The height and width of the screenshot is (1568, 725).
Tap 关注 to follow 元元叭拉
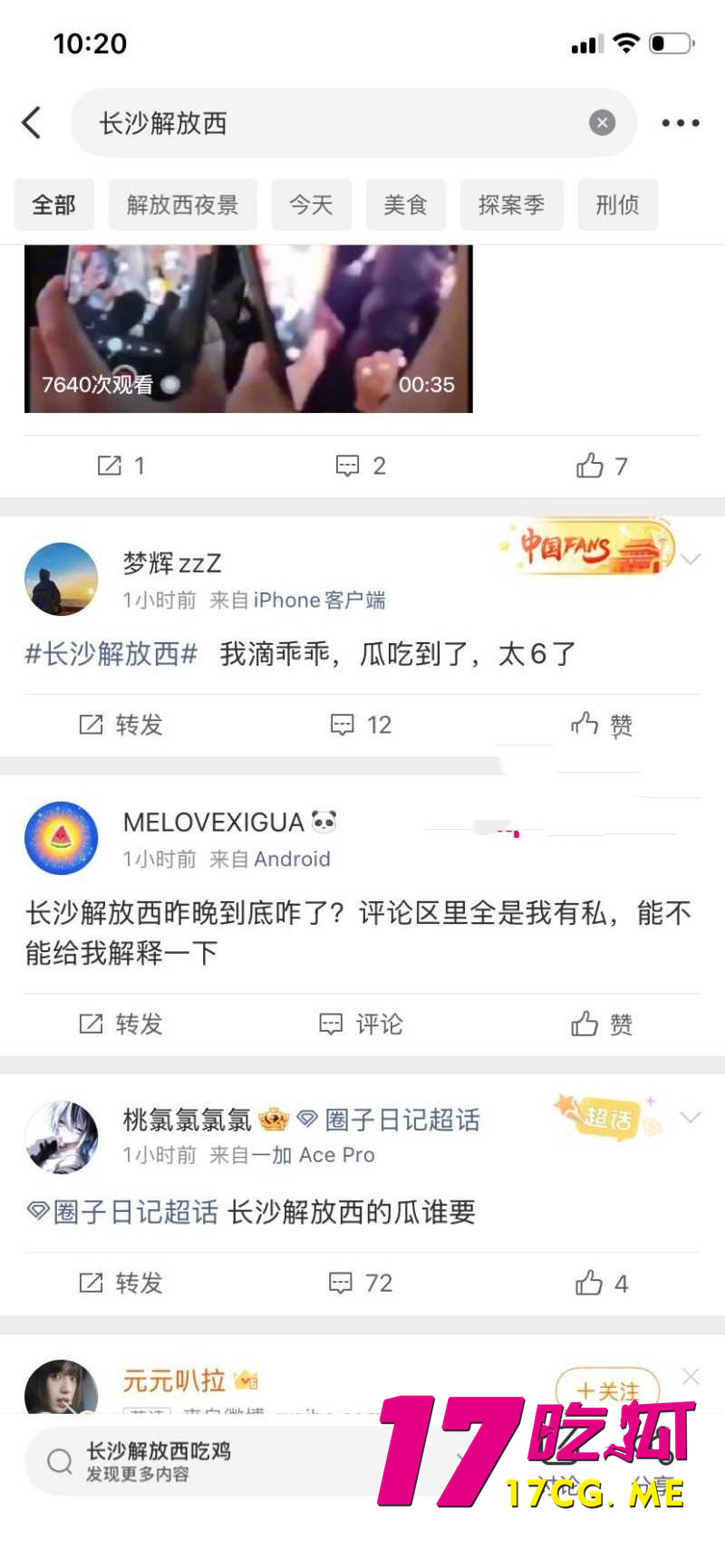tap(608, 1390)
